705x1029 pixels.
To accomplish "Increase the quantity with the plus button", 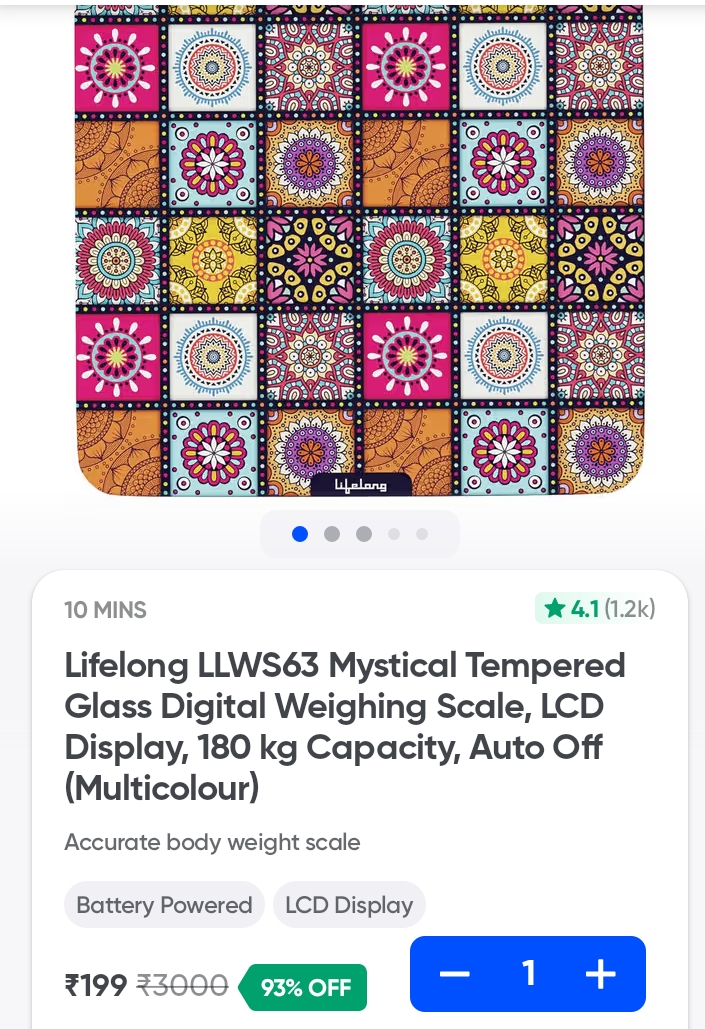I will pyautogui.click(x=600, y=974).
